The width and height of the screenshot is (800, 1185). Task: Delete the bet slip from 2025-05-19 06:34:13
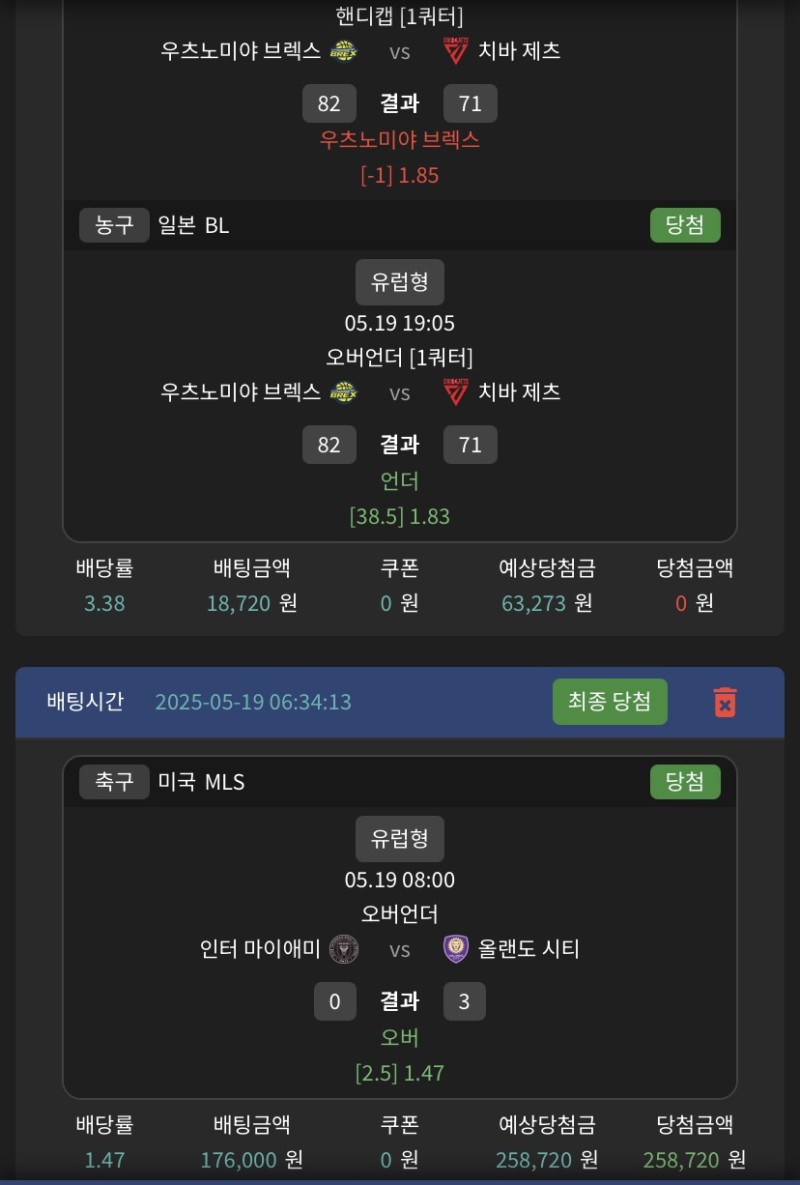point(725,702)
